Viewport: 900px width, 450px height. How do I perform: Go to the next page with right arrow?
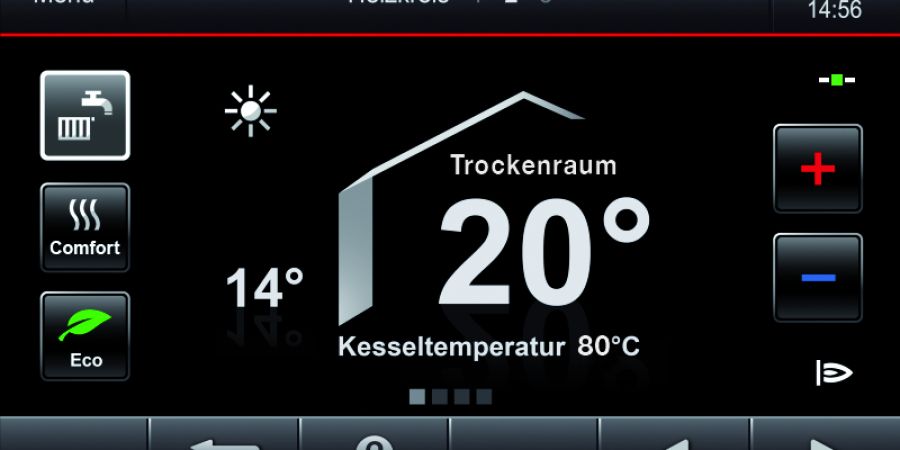(824, 437)
